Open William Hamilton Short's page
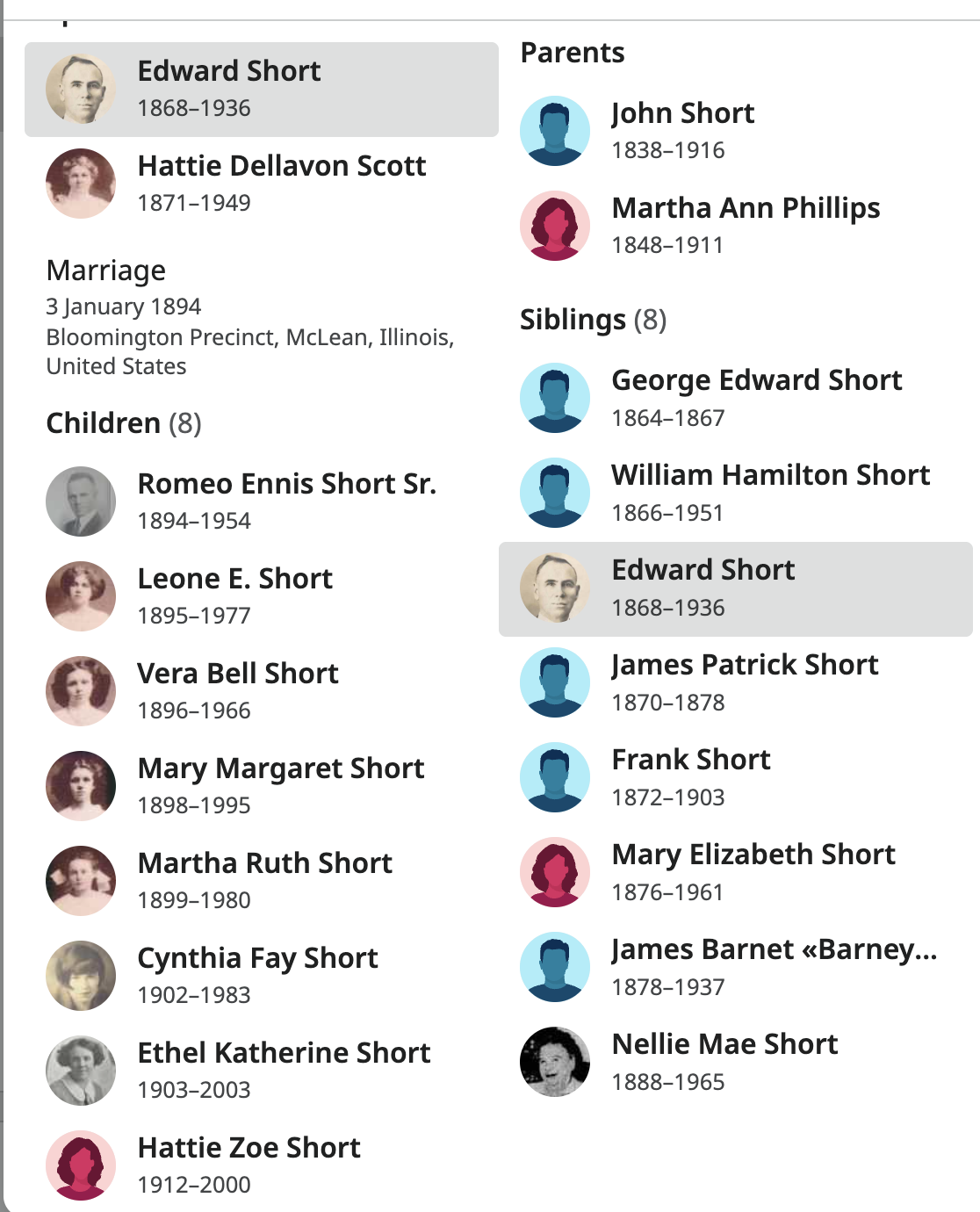Viewport: 980px width, 1212px height. (770, 475)
